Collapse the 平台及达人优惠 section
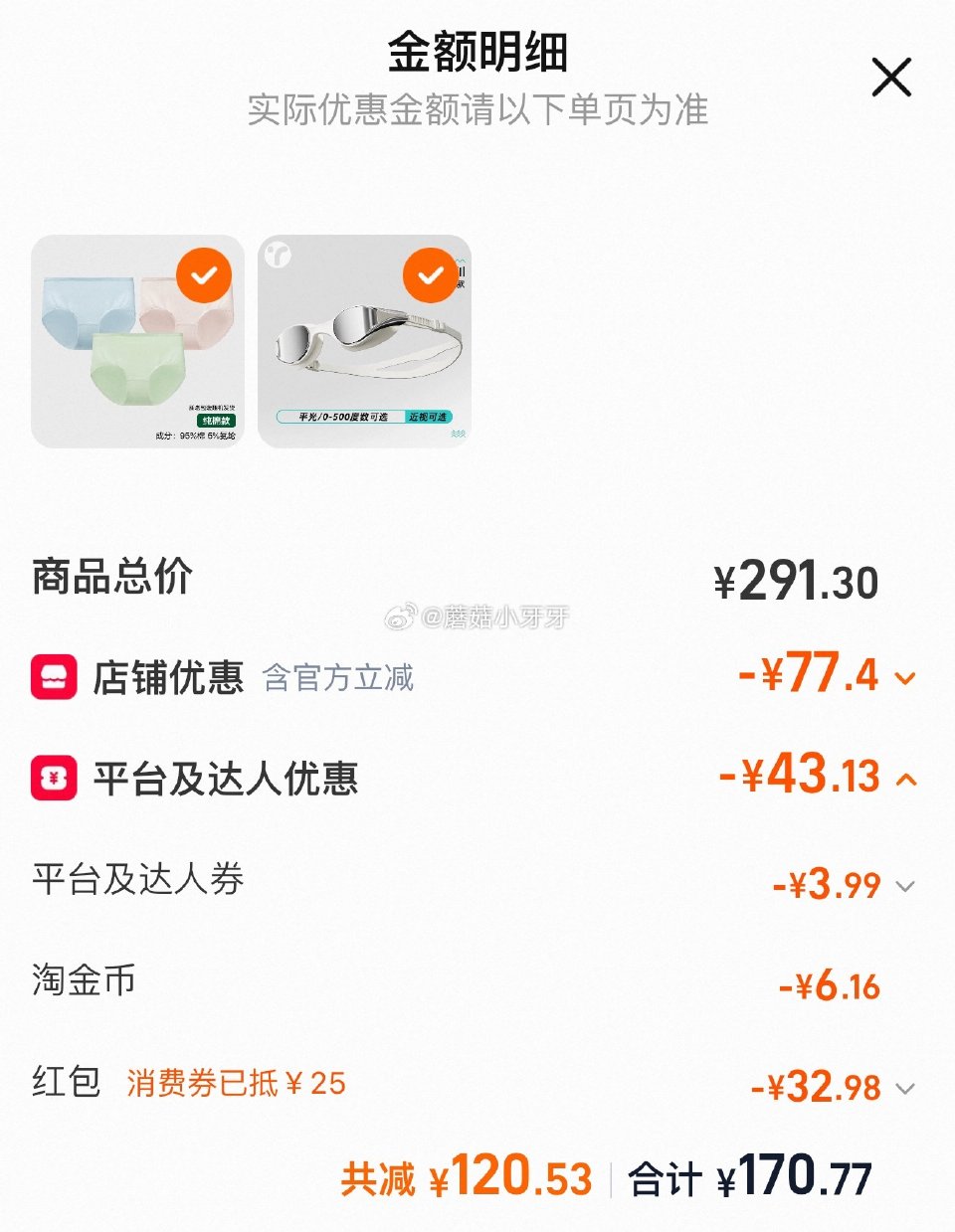 click(x=905, y=777)
